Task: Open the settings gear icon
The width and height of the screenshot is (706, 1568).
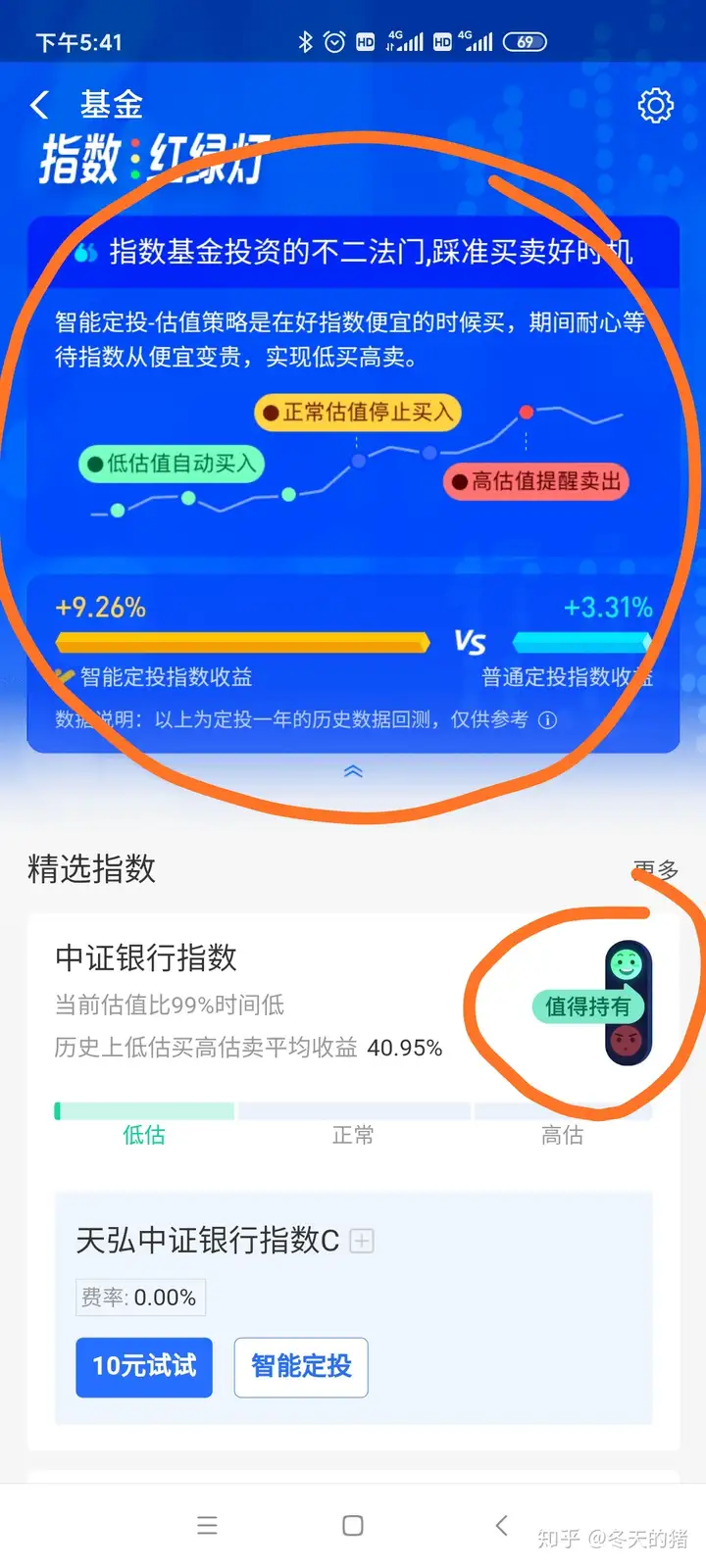Action: coord(655,106)
